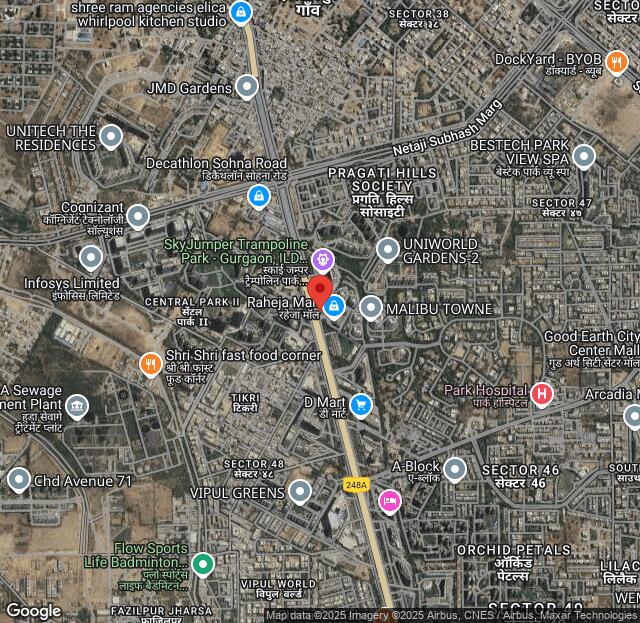This screenshot has height=623, width=640.
Task: Select the Raheja Mall shopping marker
Action: coord(335,306)
